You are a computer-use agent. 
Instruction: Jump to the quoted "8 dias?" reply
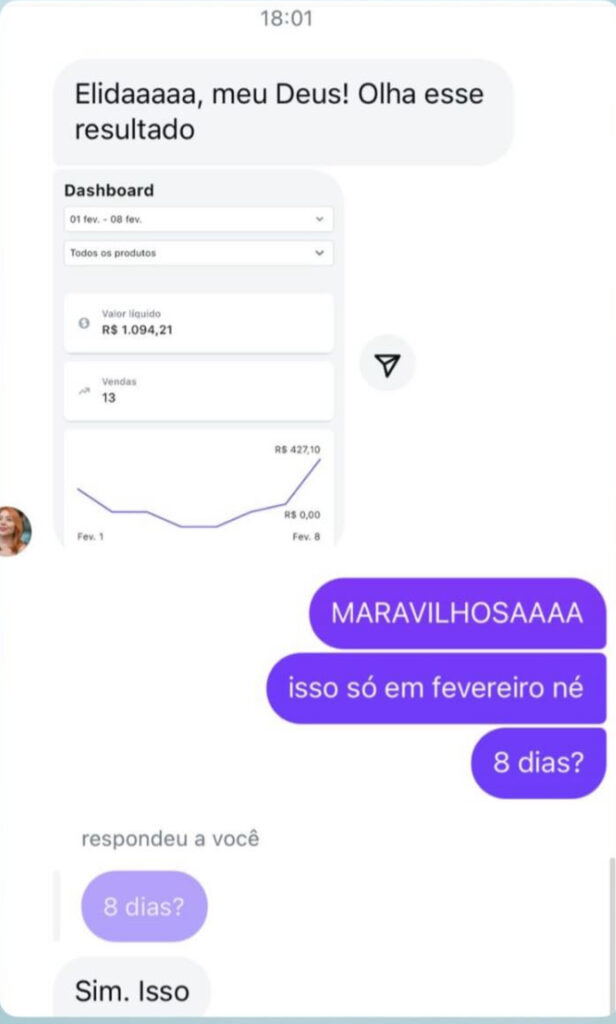pyautogui.click(x=144, y=906)
